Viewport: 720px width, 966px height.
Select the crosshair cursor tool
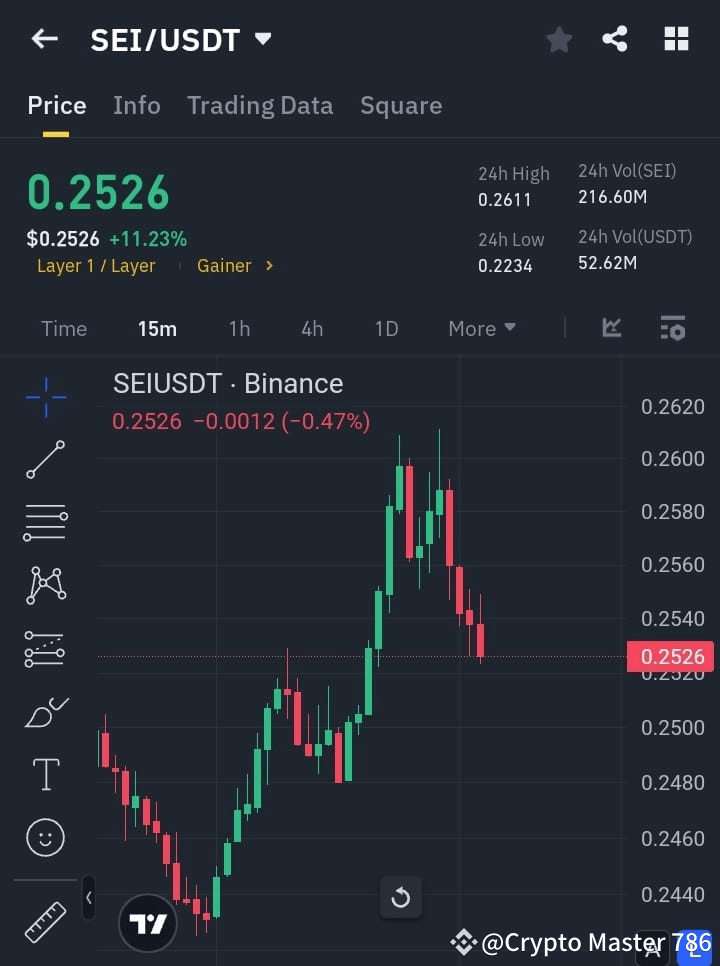click(x=45, y=398)
